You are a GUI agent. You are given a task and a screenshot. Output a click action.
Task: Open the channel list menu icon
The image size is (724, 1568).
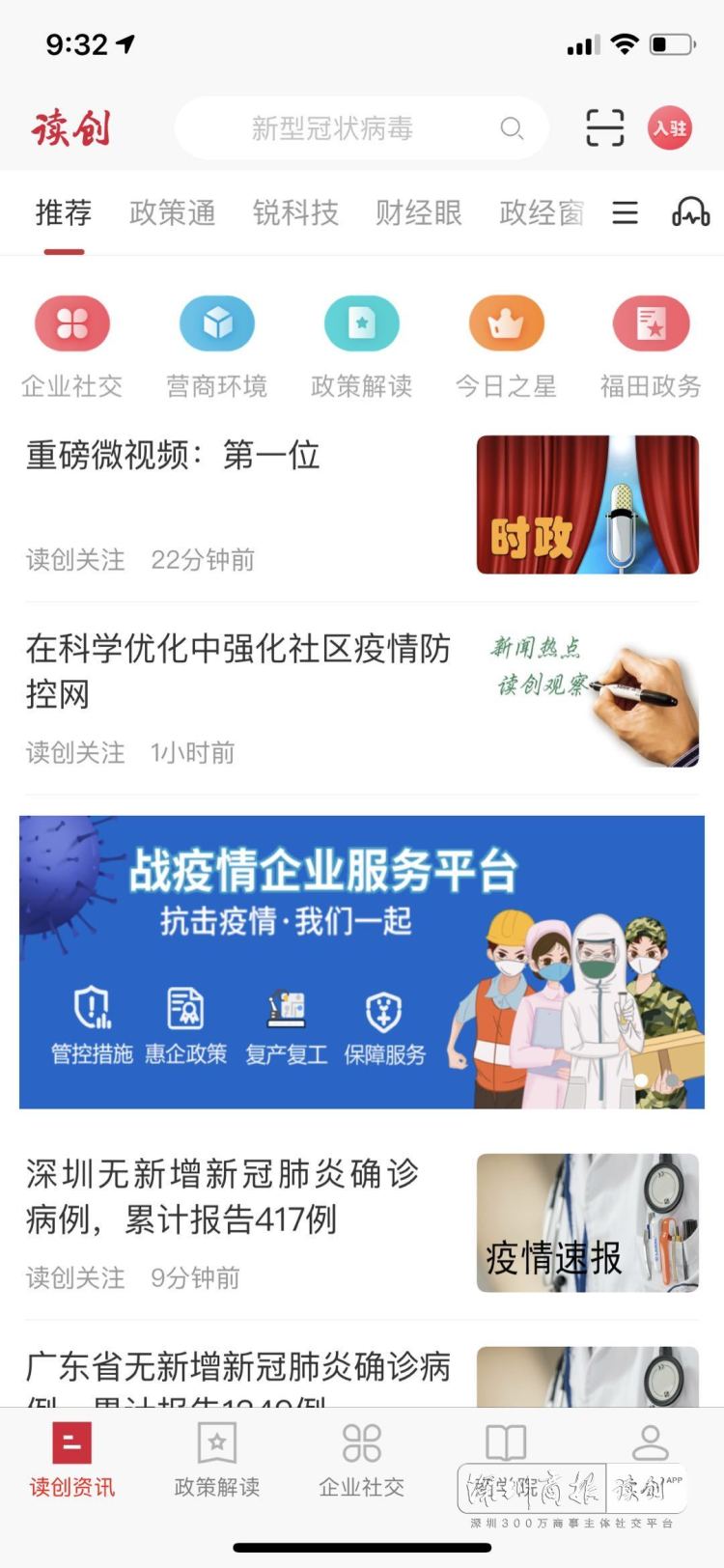tap(626, 212)
